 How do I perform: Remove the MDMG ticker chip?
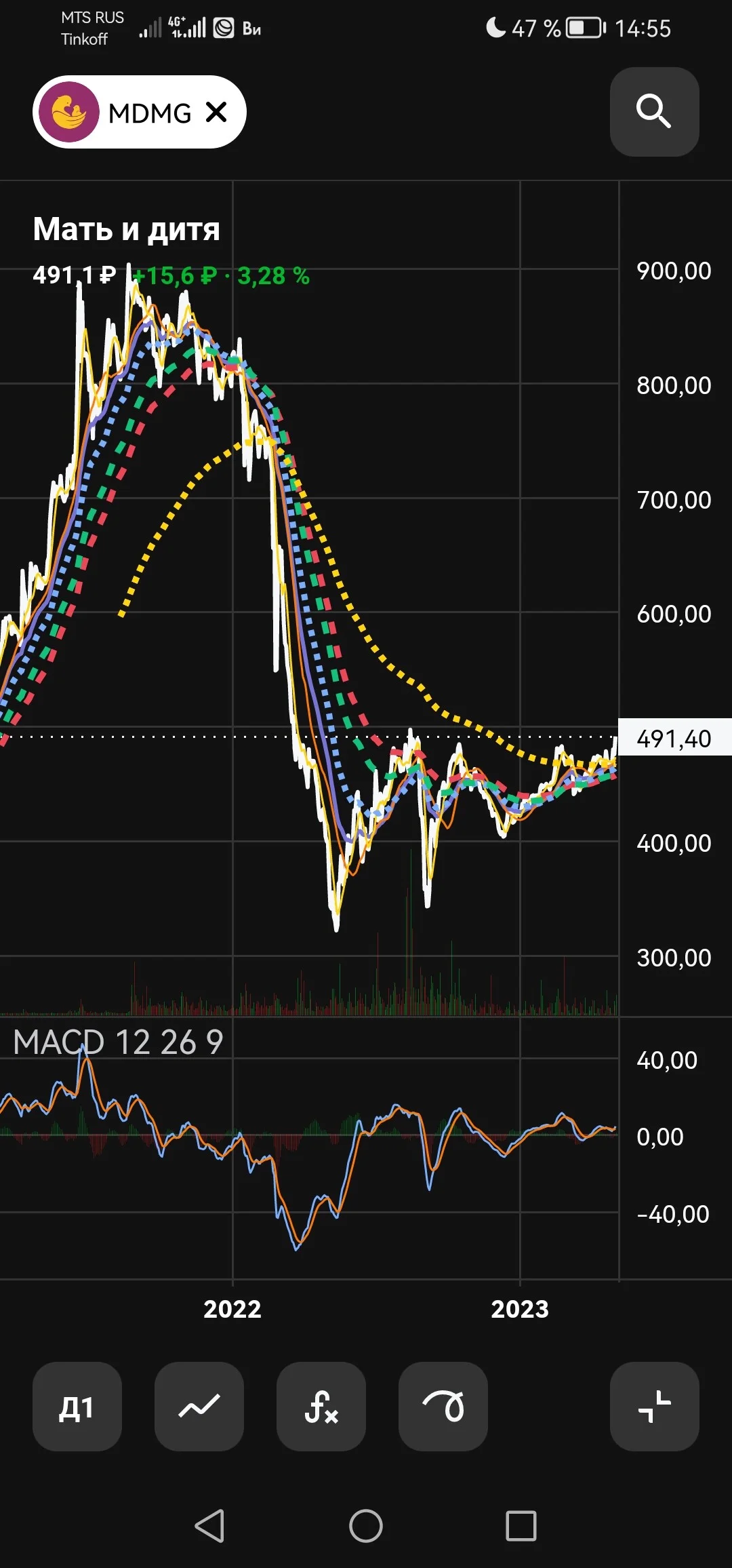tap(216, 112)
